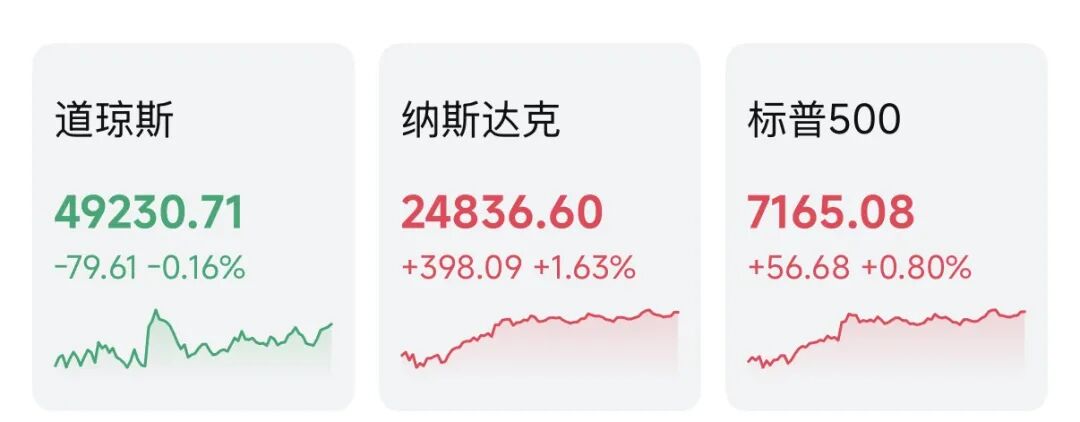Screen dimensions: 1080x422
Task: Select the 标普500 index card
Action: pos(886,226)
